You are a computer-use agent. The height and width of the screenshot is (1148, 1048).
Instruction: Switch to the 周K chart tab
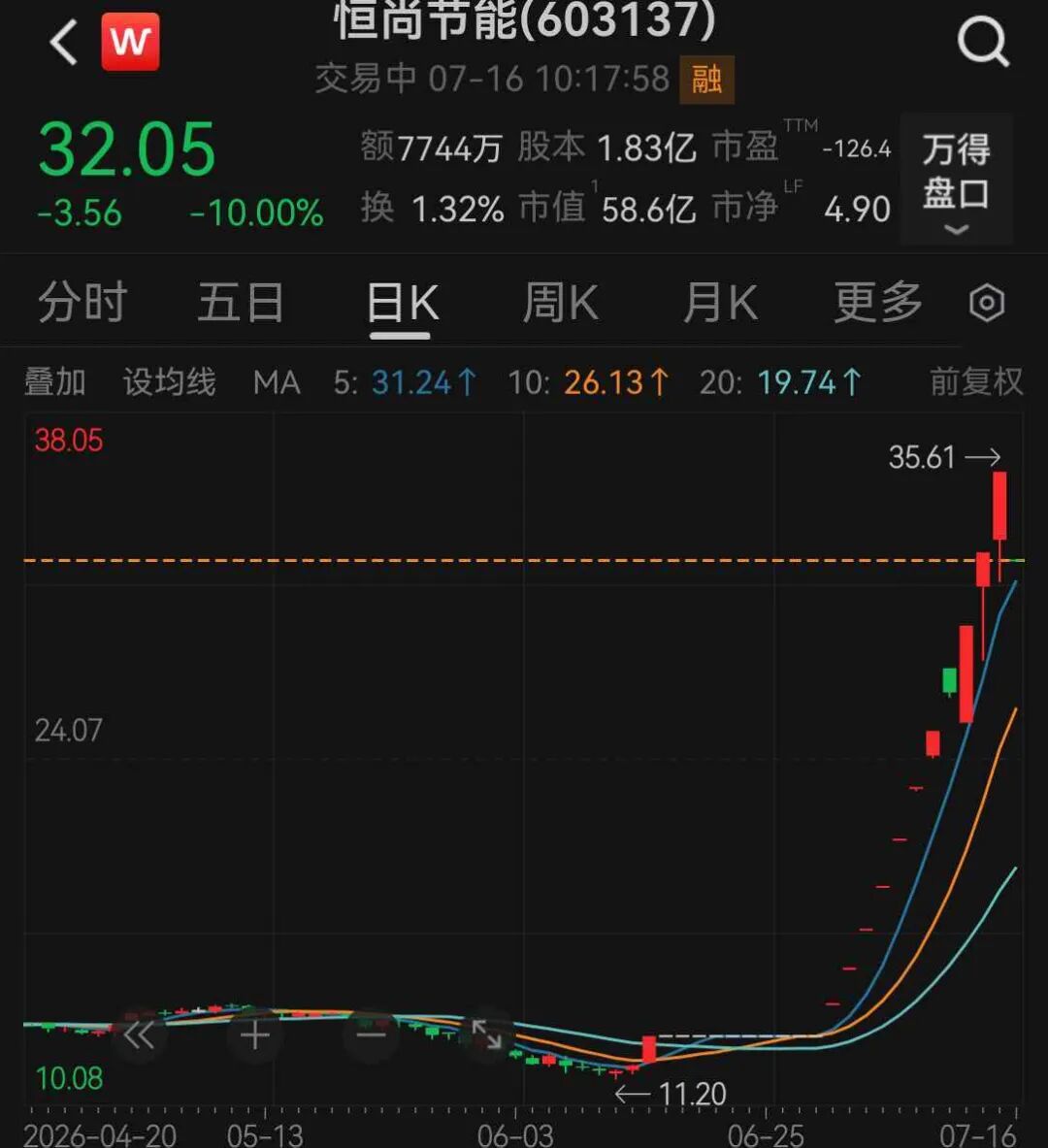tap(560, 303)
